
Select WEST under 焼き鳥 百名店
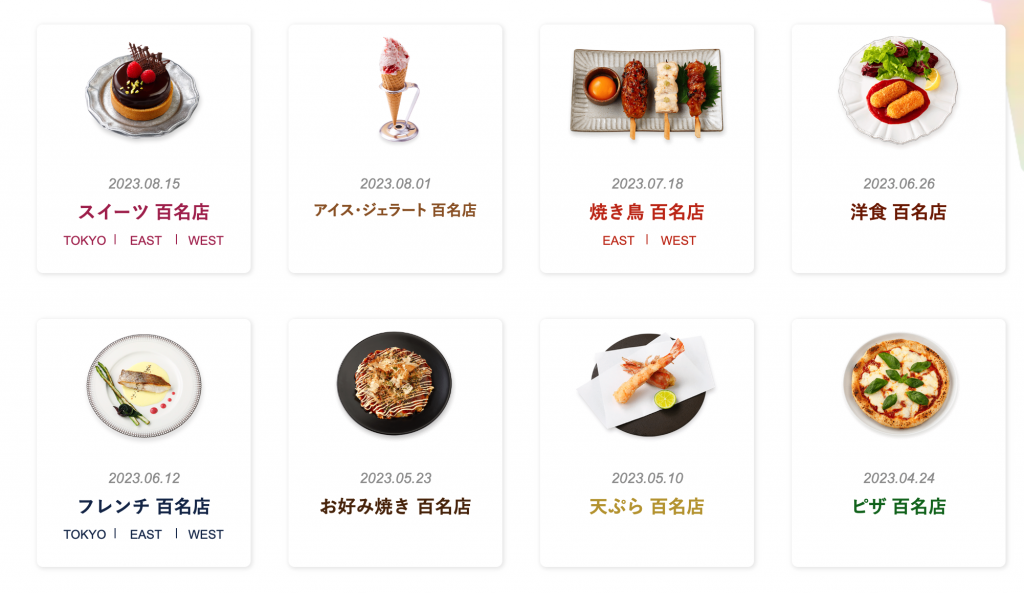pyautogui.click(x=678, y=240)
